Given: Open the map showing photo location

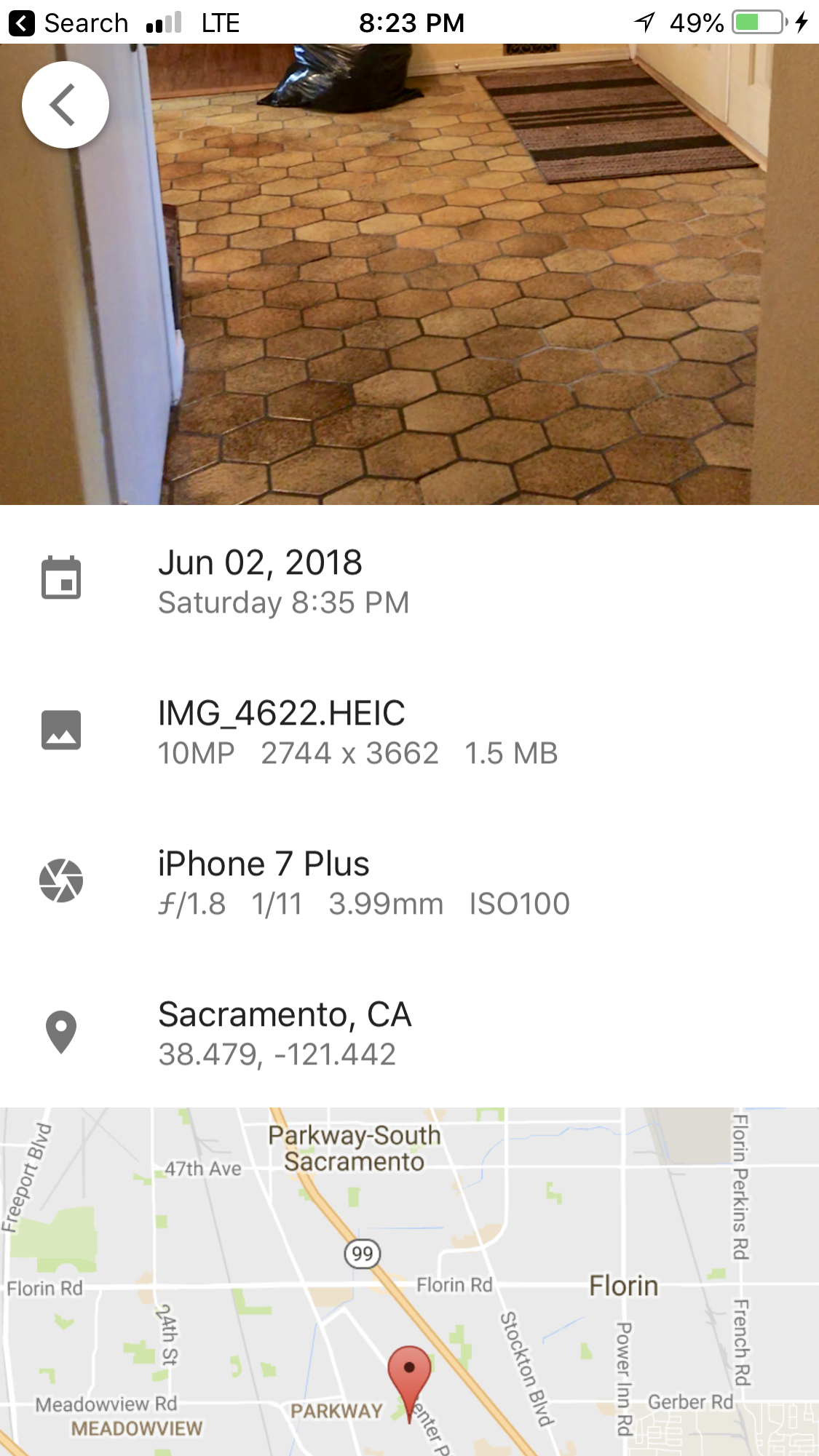Looking at the screenshot, I should (409, 1281).
